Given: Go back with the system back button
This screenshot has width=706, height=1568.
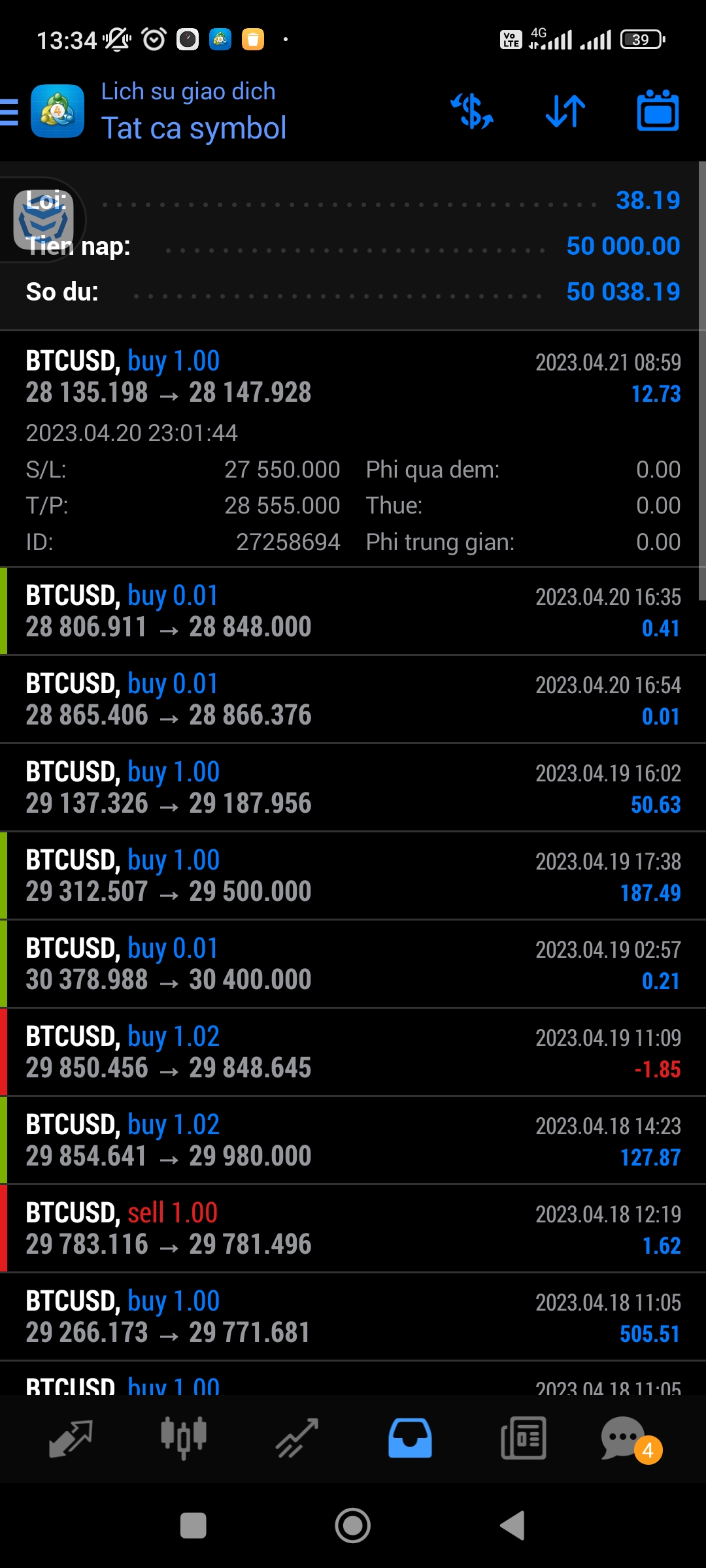Looking at the screenshot, I should (513, 1526).
